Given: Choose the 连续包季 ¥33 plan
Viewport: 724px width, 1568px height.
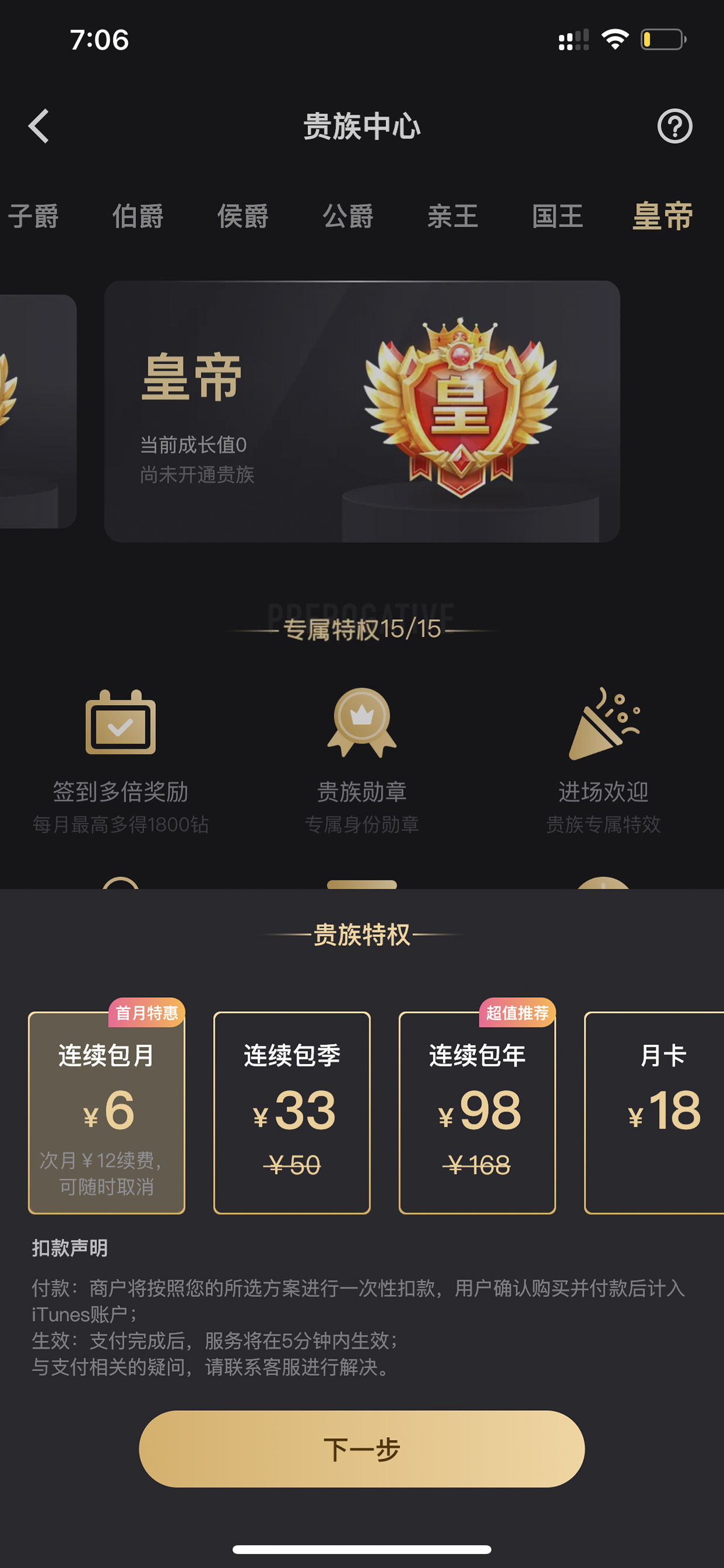Looking at the screenshot, I should pos(292,1112).
